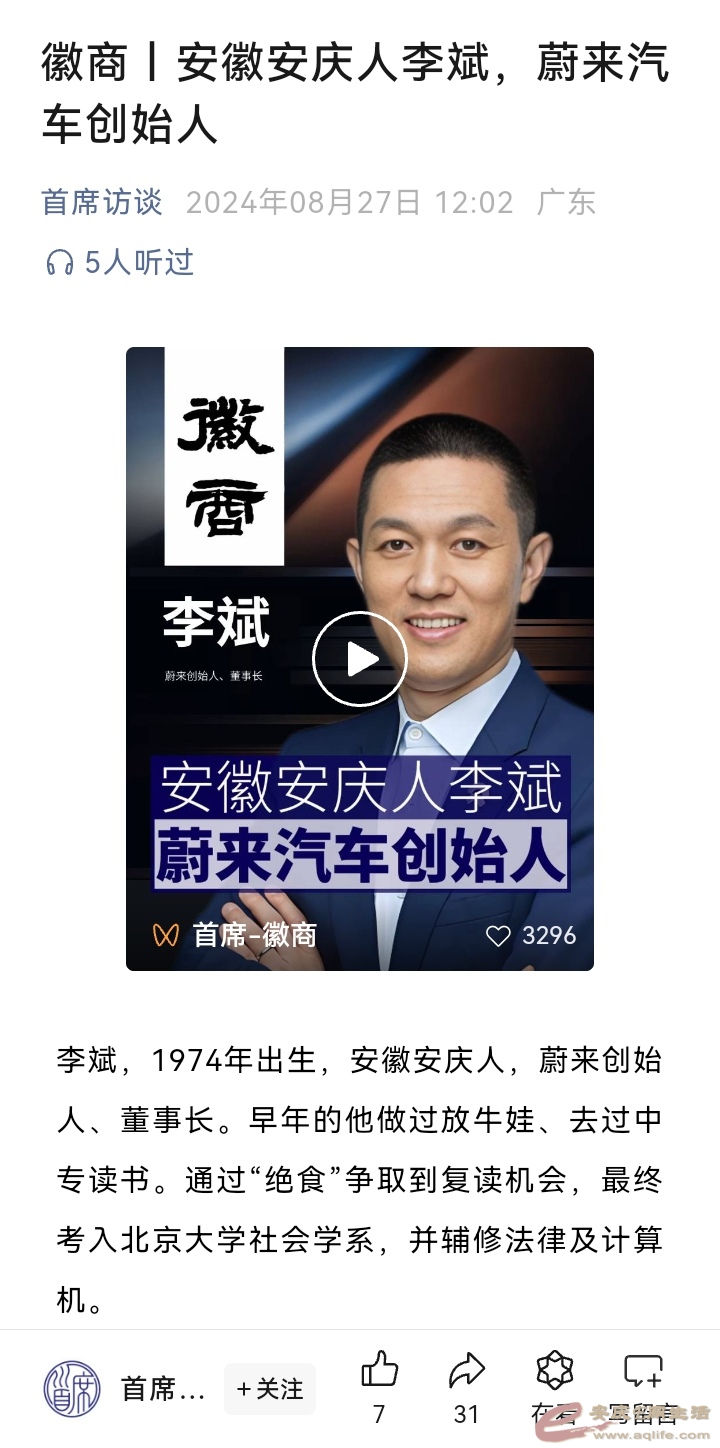Follow the account with +关注
The height and width of the screenshot is (1448, 720).
[269, 1389]
